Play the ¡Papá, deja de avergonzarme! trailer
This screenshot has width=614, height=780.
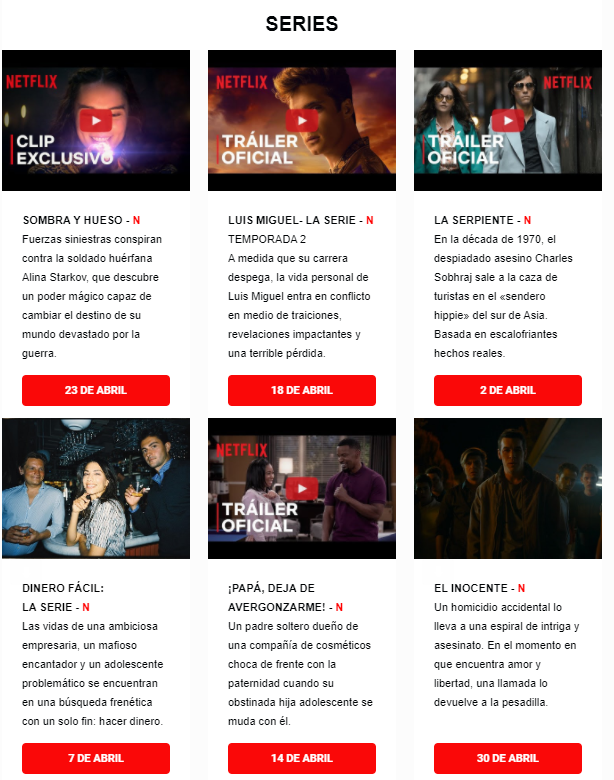[x=302, y=488]
